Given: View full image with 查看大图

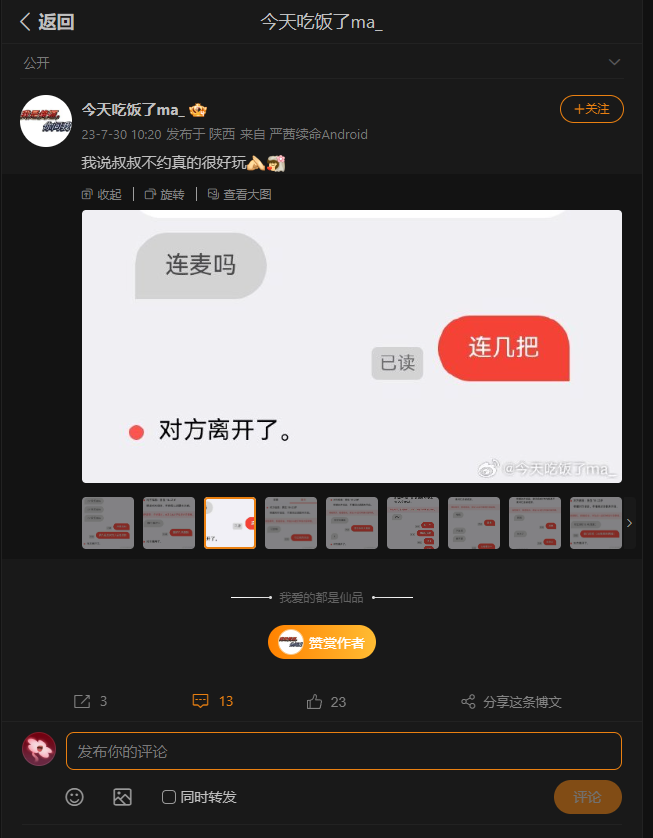Looking at the screenshot, I should pos(240,194).
